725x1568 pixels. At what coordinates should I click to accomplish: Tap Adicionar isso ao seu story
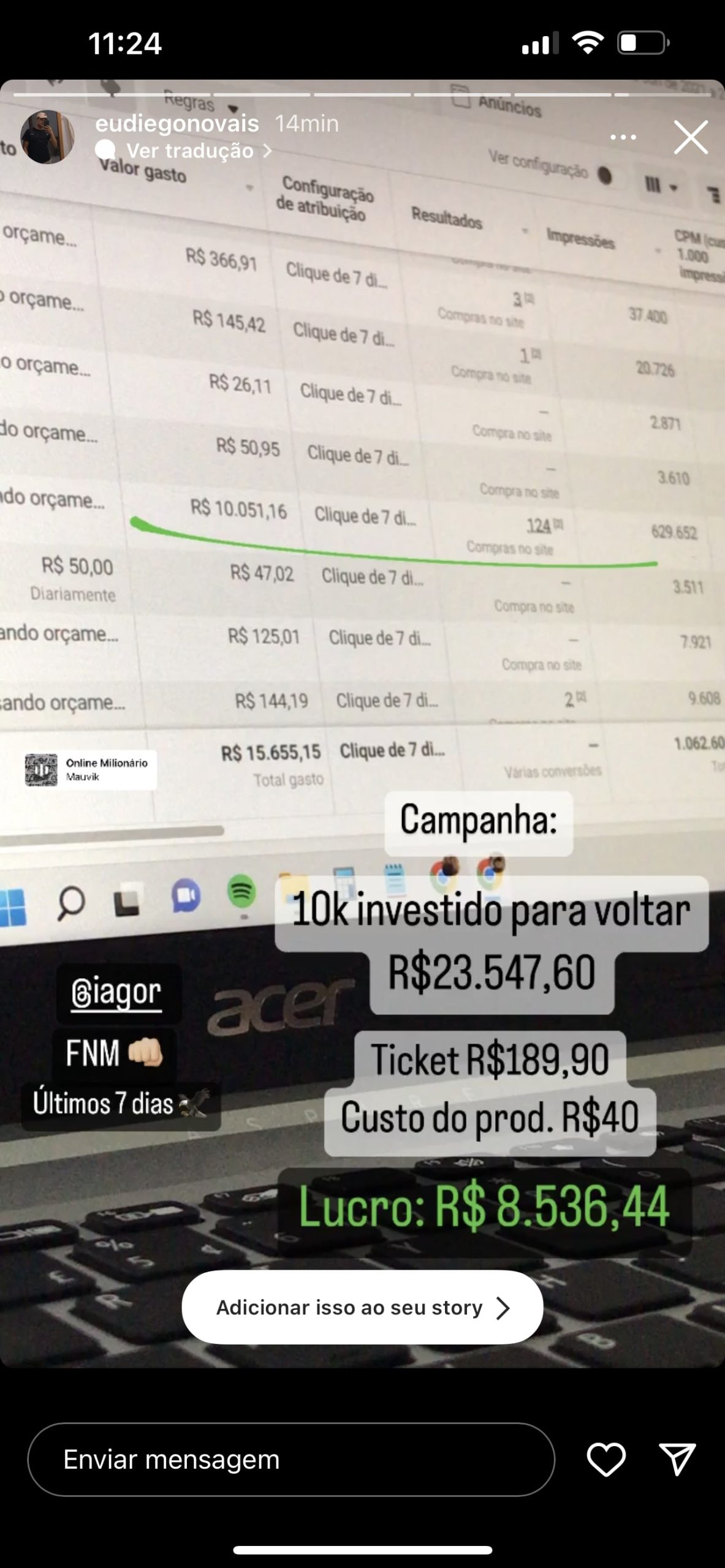pyautogui.click(x=362, y=1307)
